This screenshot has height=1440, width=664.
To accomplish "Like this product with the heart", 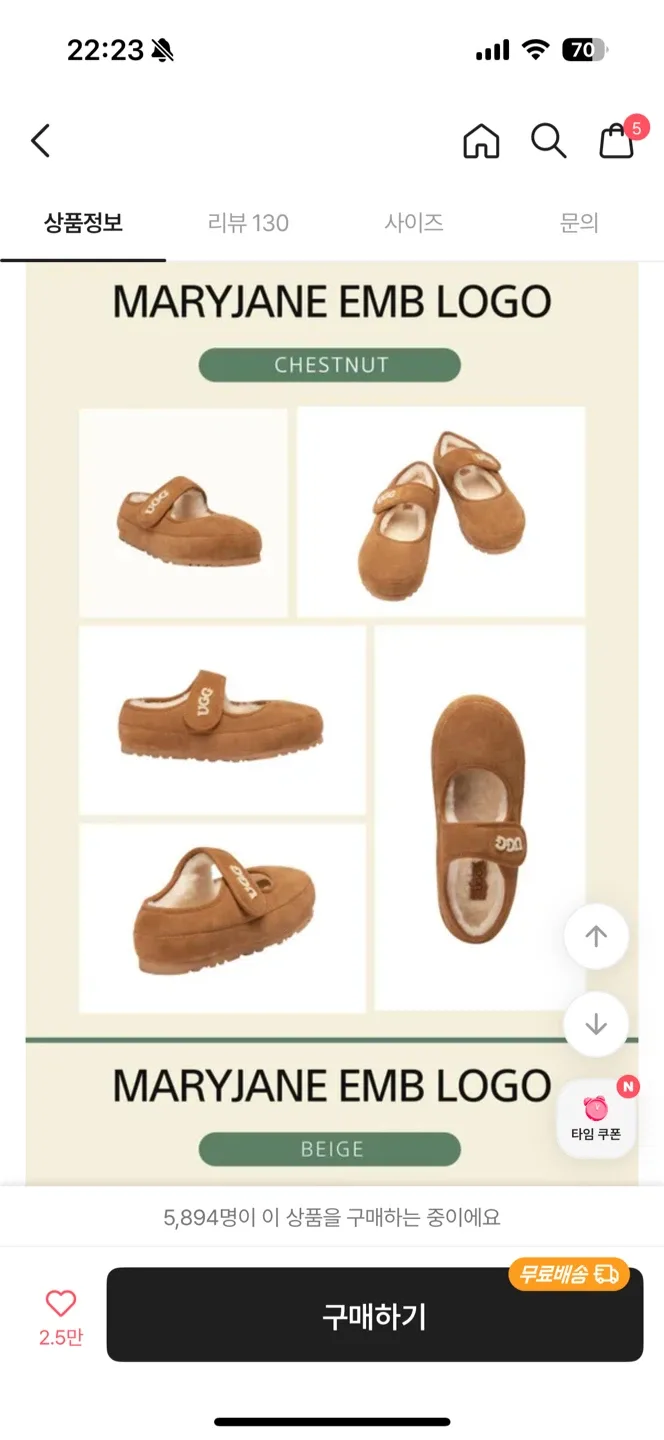I will click(61, 1303).
